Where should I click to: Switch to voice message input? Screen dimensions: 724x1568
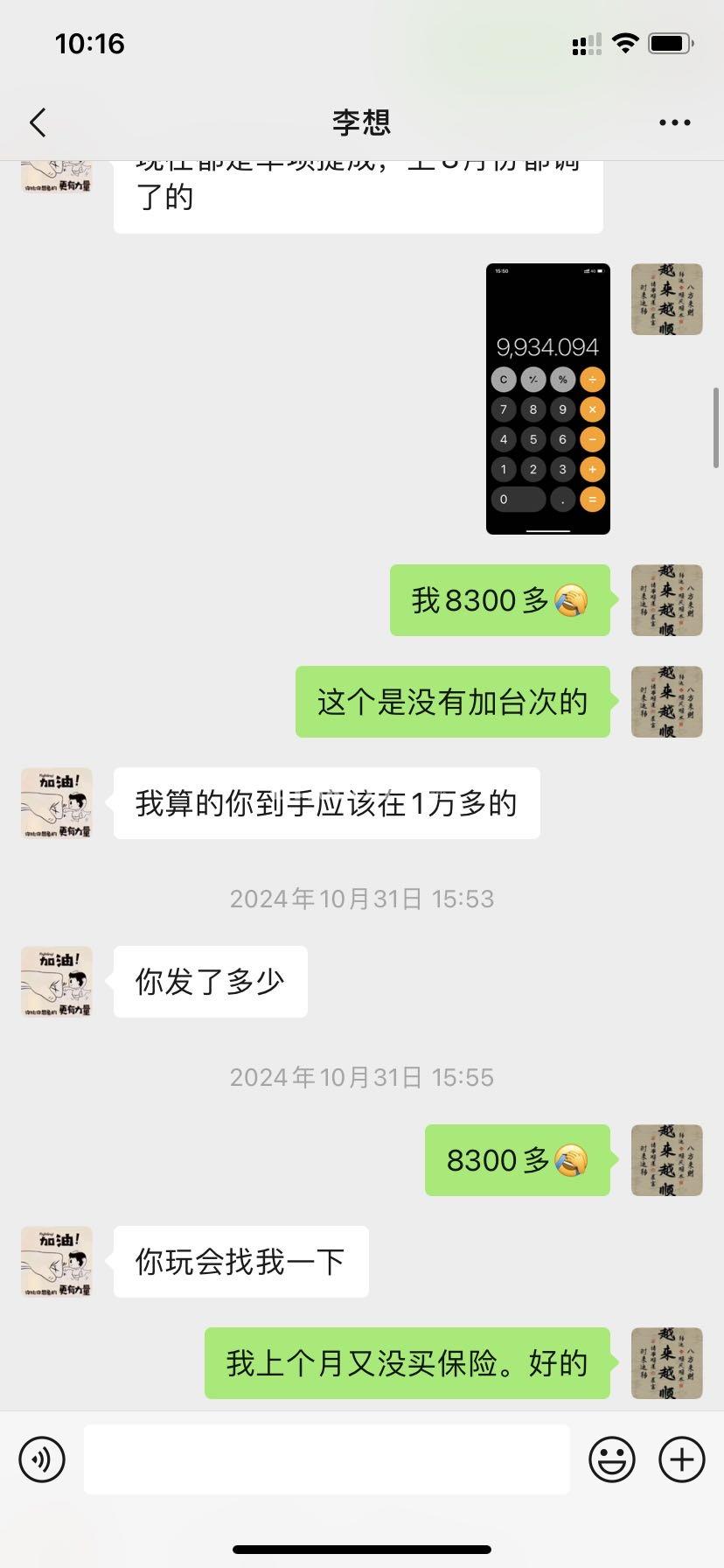coord(42,1459)
